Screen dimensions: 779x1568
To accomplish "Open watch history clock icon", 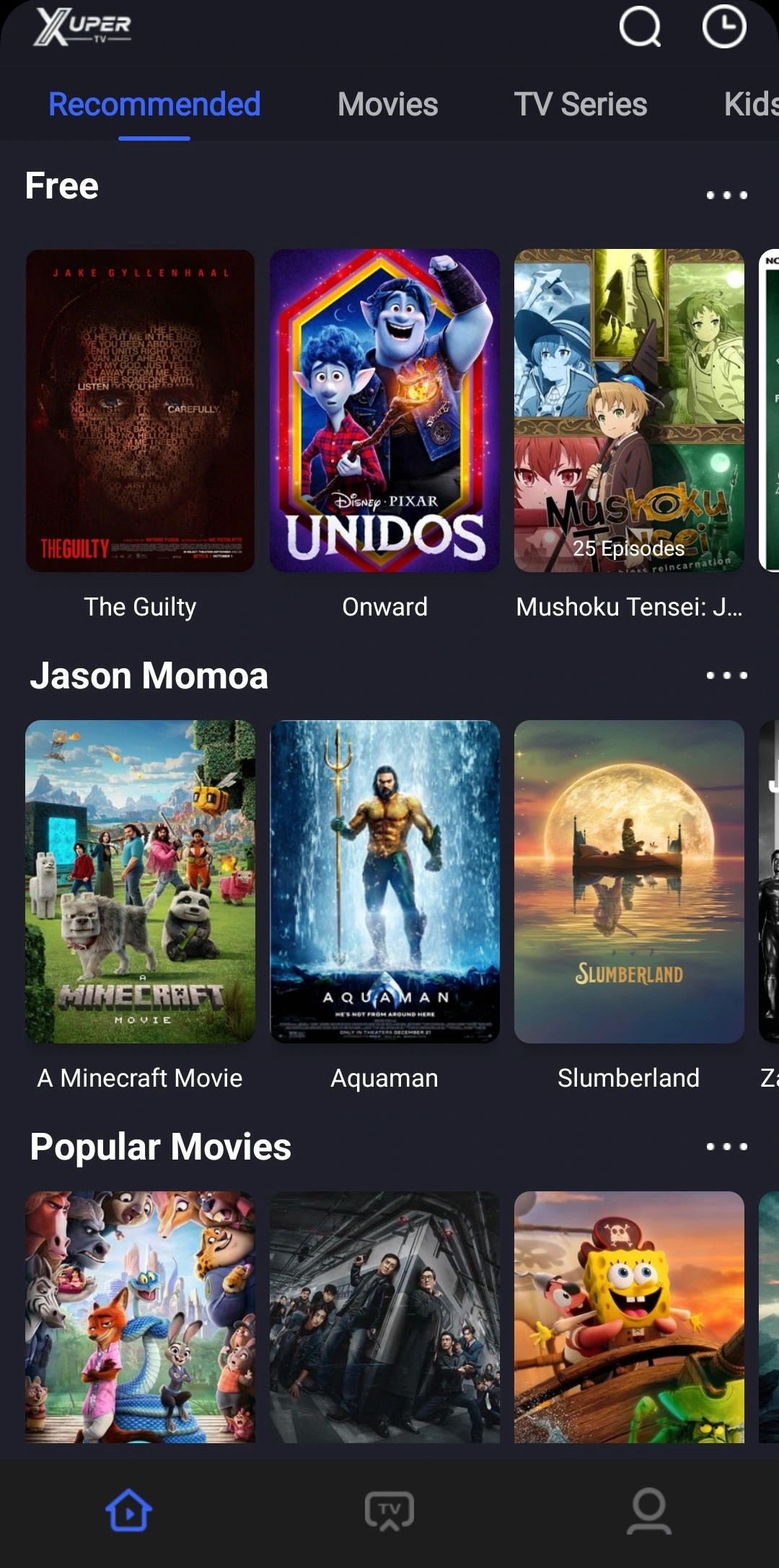I will pyautogui.click(x=723, y=27).
